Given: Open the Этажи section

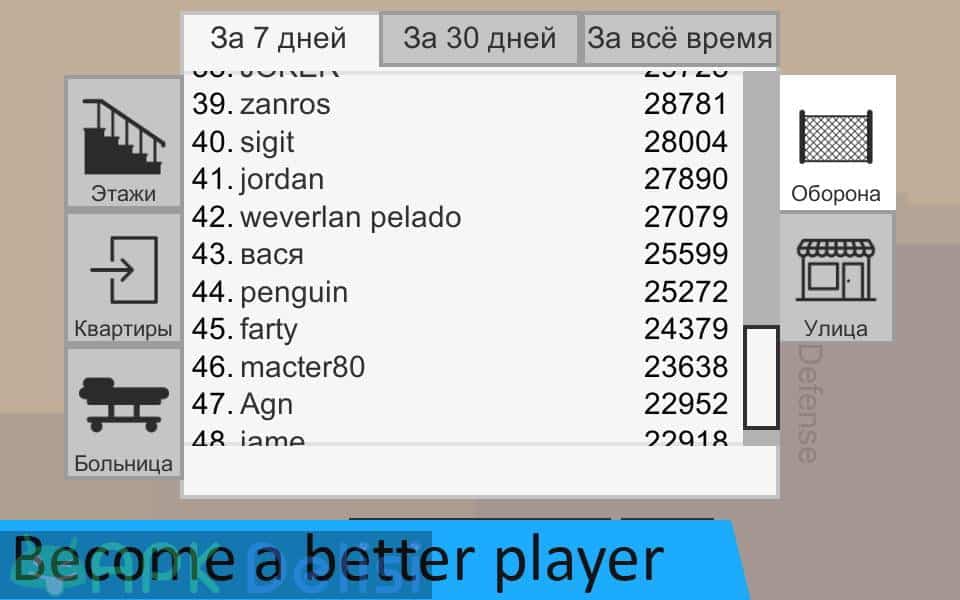Looking at the screenshot, I should 123,142.
